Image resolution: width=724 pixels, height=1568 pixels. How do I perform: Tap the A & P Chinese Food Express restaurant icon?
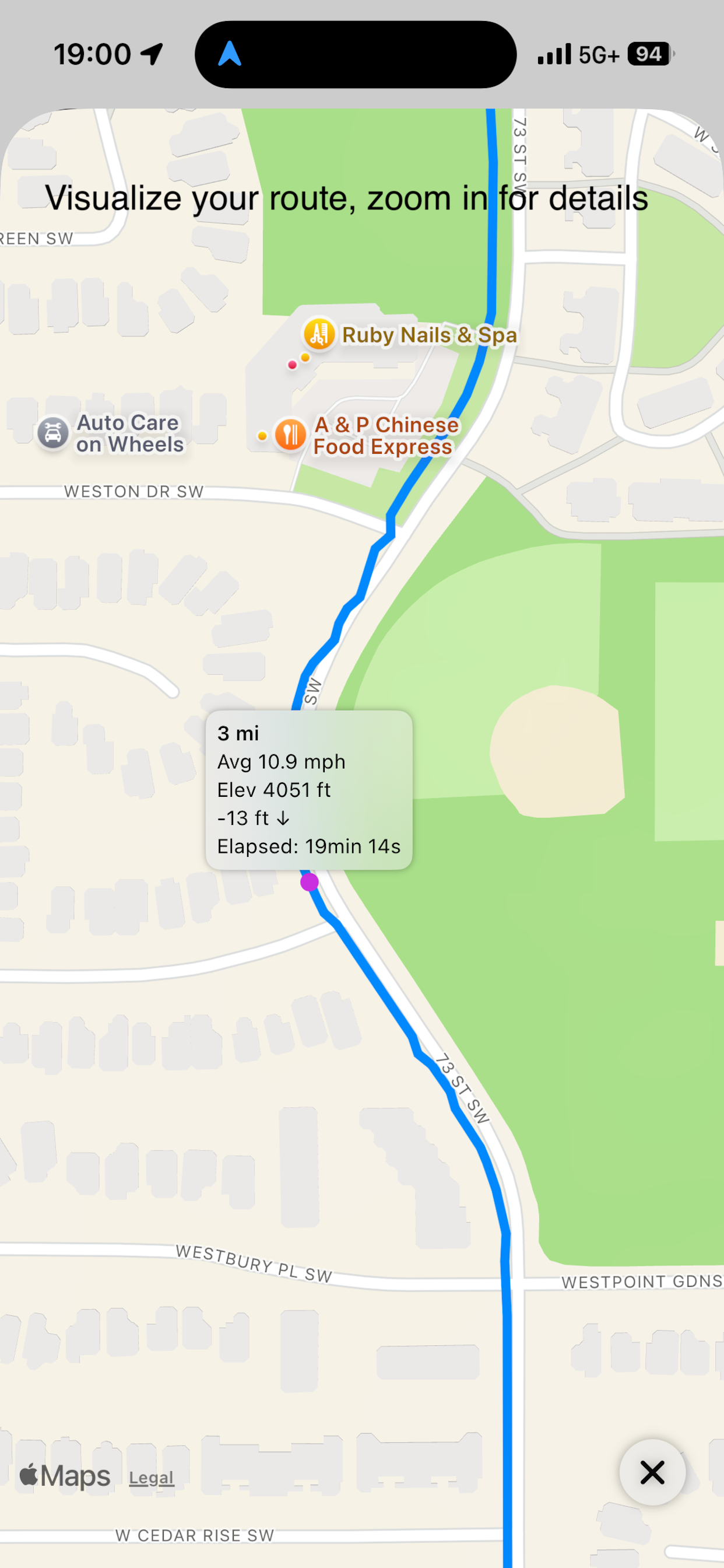(x=290, y=435)
